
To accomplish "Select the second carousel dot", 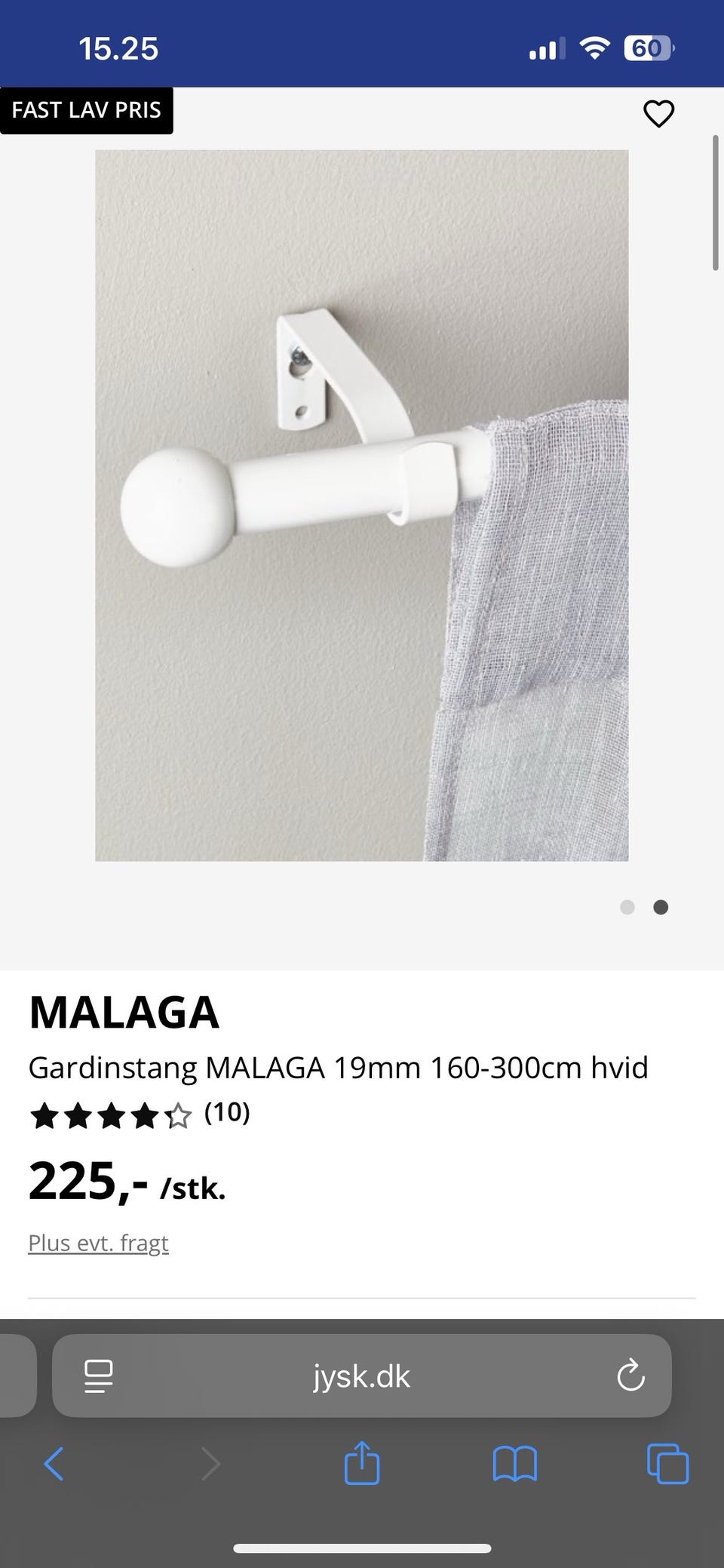I will (661, 908).
